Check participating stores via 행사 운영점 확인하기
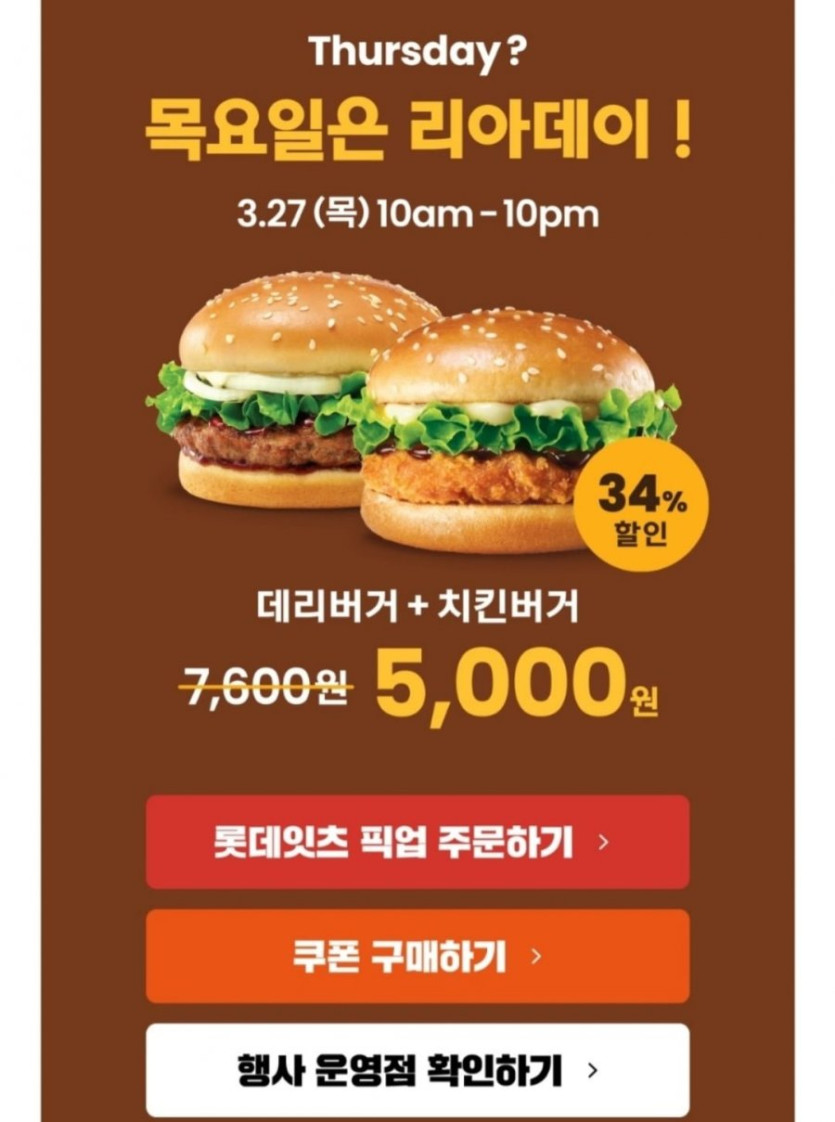 pos(417,1070)
